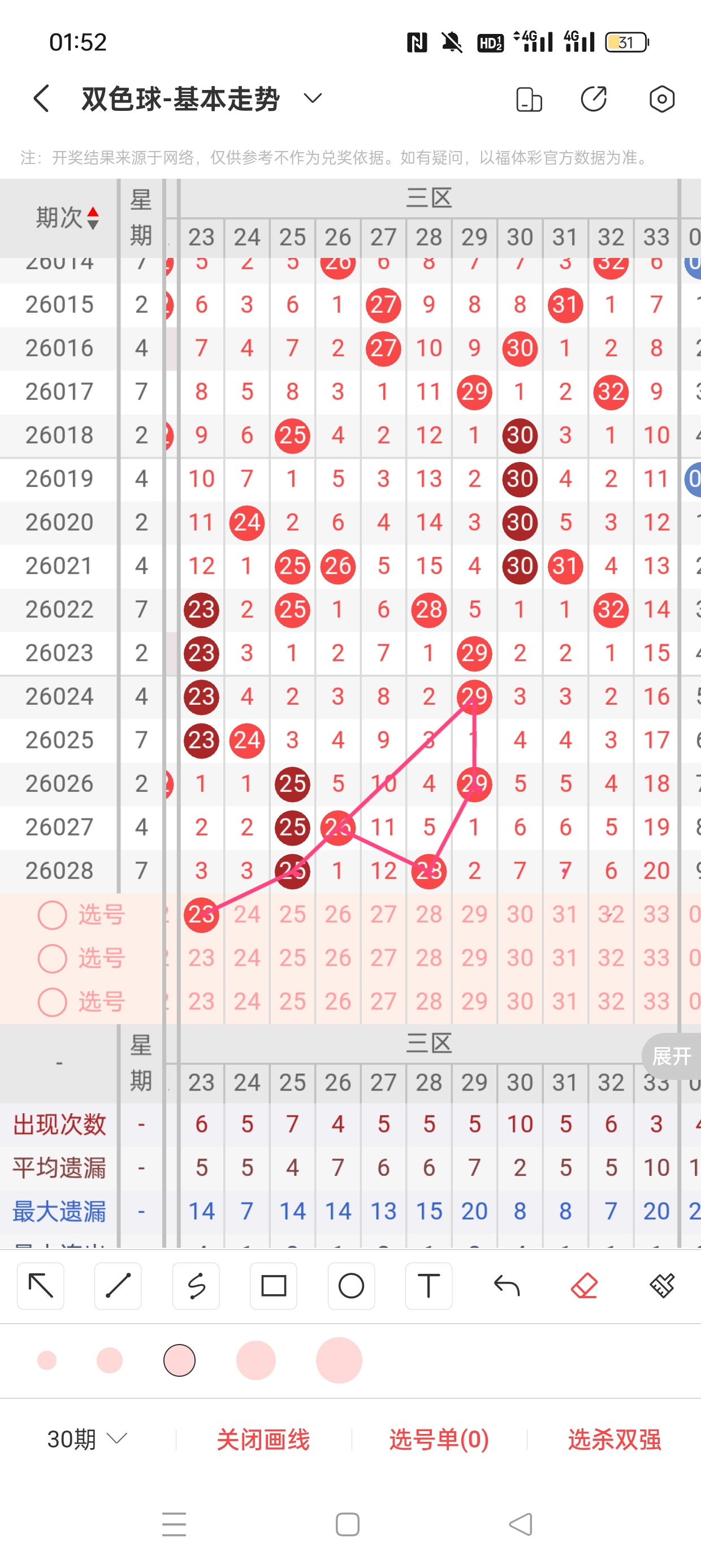Screen dimensions: 701x1568
Task: Choose the largest brush size circle
Action: coord(339,1360)
